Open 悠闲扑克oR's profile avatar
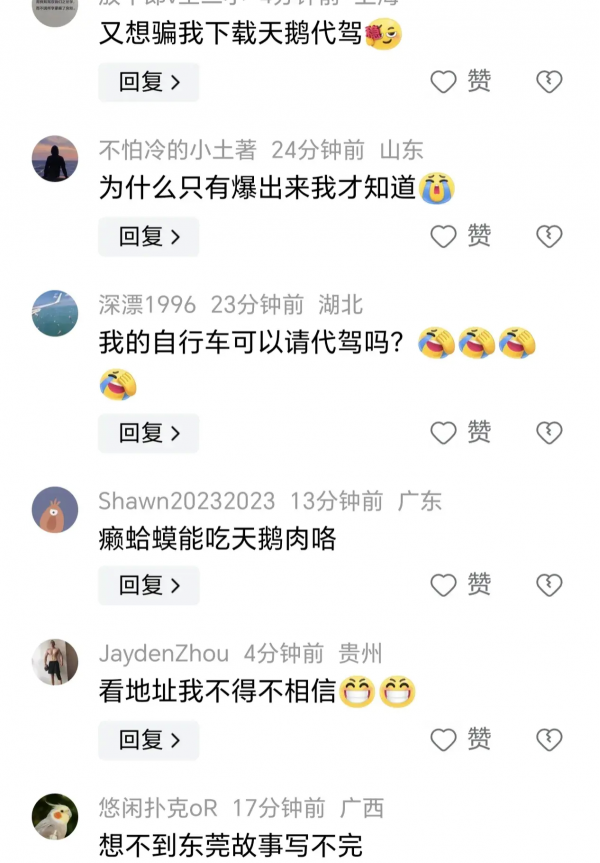The height and width of the screenshot is (863, 600). tap(55, 817)
